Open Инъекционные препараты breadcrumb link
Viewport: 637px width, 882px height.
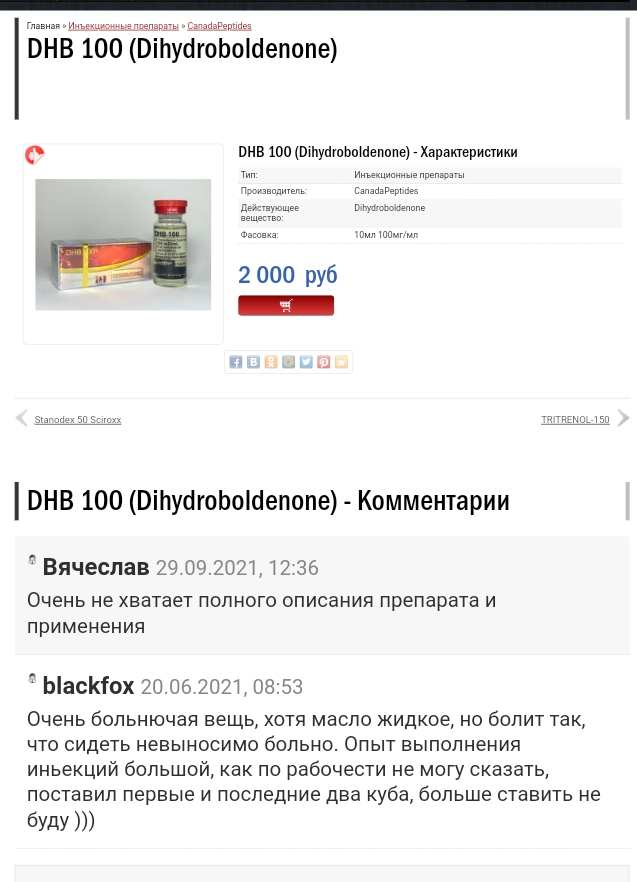click(123, 26)
